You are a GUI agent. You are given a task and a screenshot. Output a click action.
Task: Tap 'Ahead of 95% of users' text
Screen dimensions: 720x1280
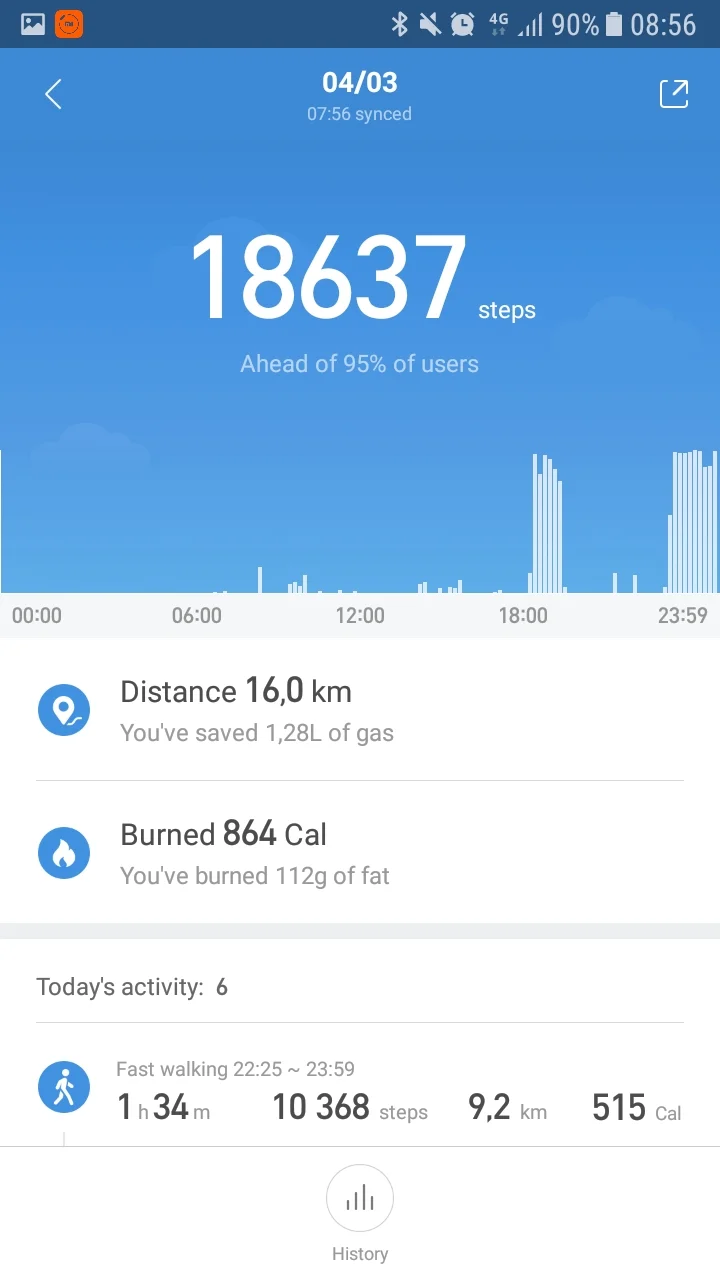click(x=359, y=363)
